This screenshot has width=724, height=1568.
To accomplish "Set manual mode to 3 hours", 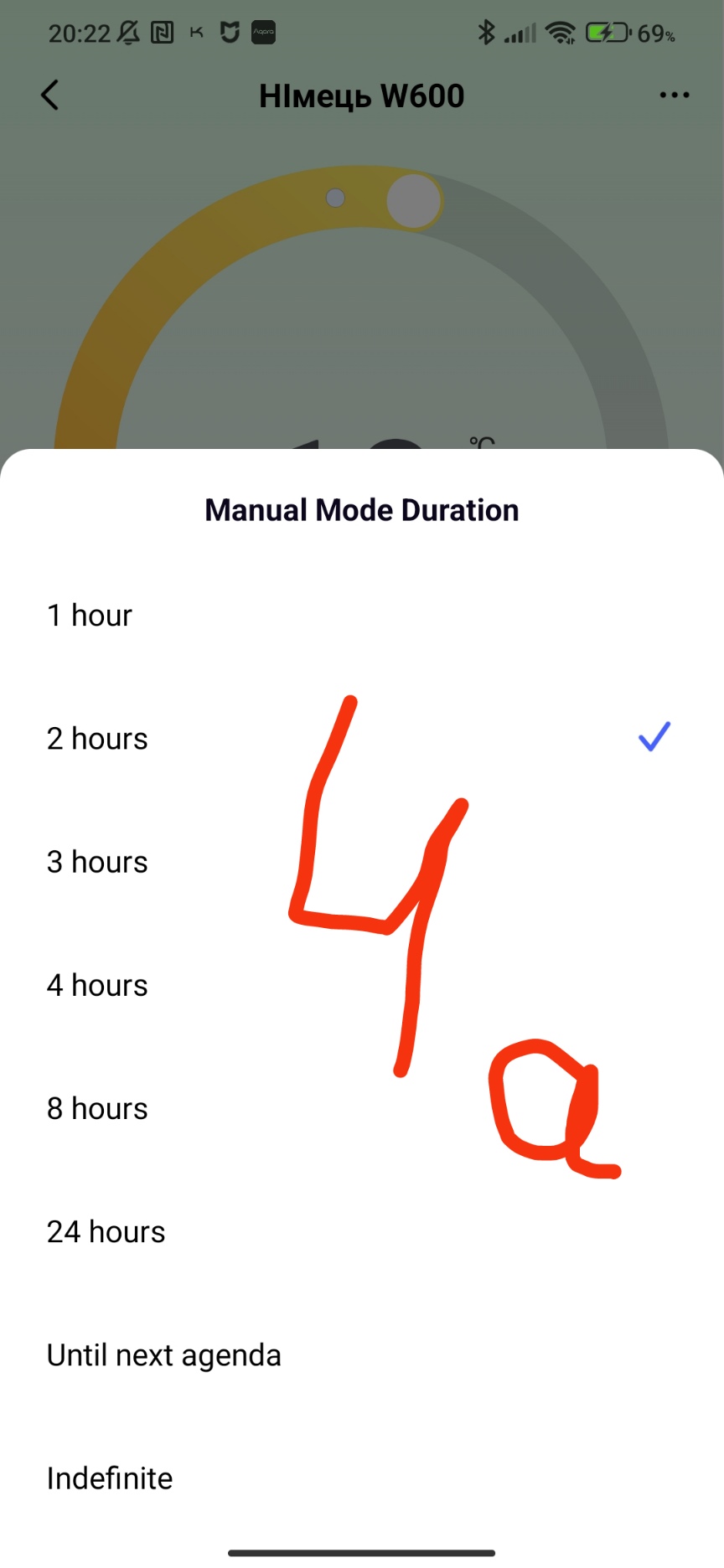I will (97, 862).
